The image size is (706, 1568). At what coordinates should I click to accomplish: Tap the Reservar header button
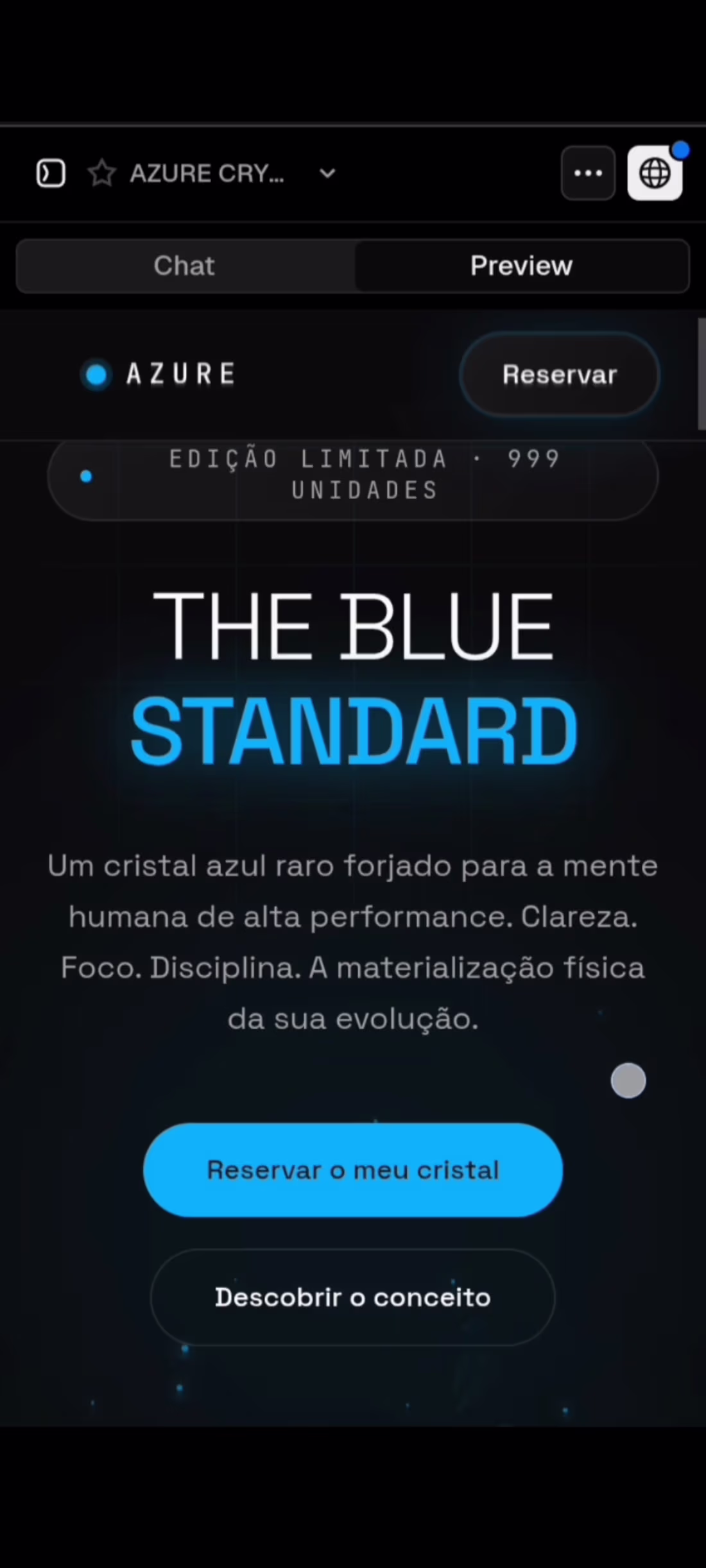point(560,375)
